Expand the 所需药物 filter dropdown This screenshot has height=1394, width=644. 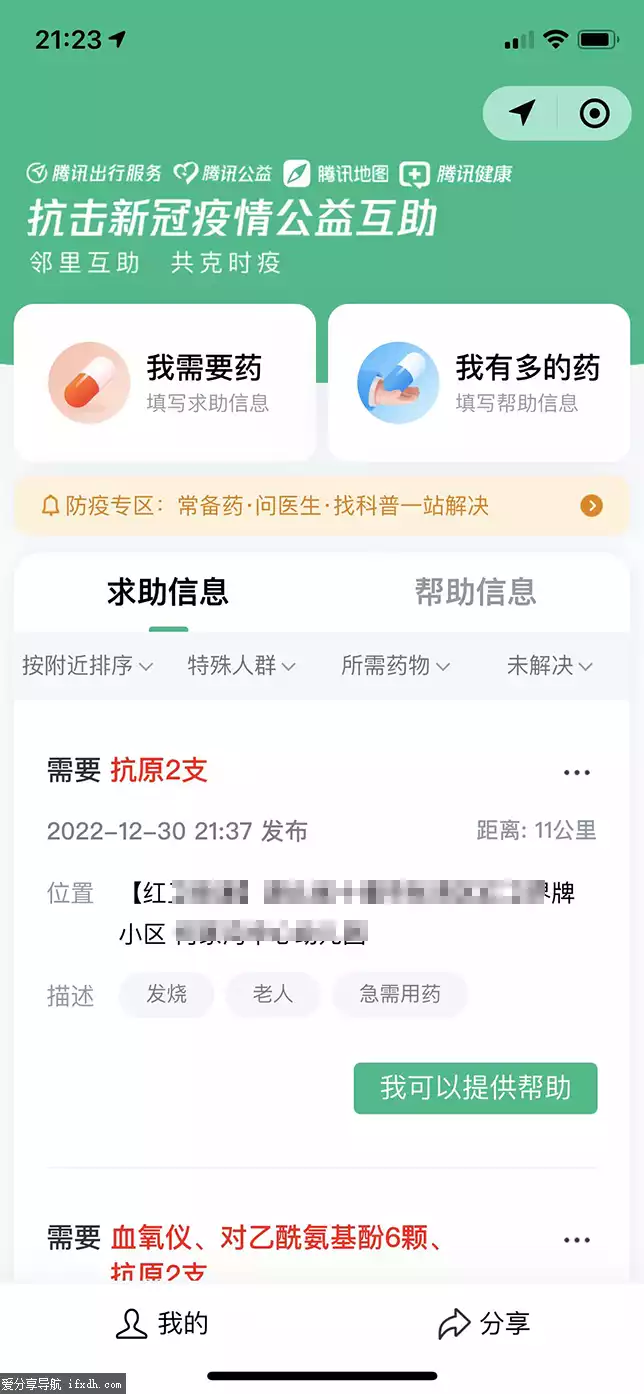(x=395, y=665)
